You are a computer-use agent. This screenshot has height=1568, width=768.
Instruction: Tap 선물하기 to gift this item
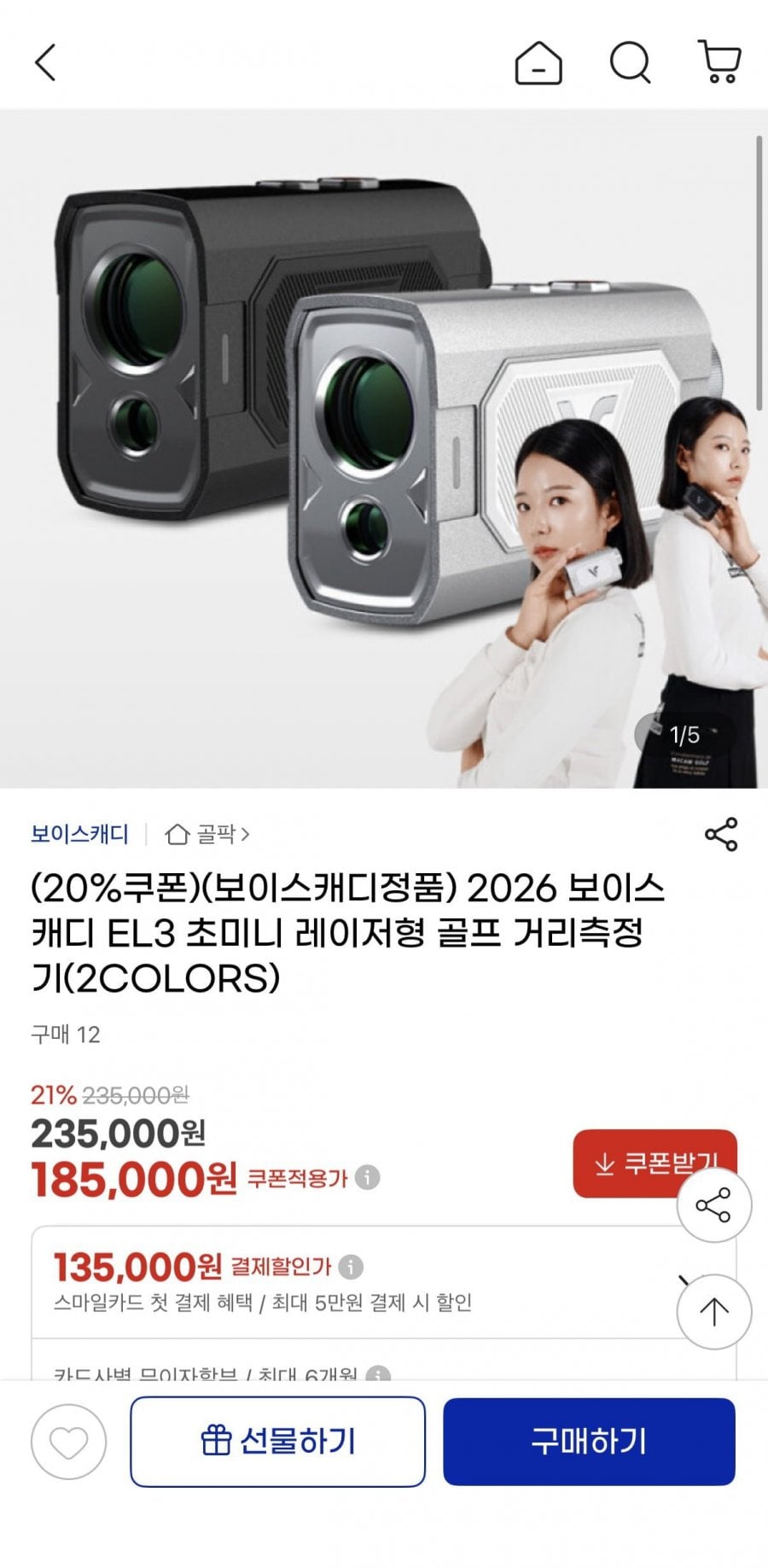(277, 1442)
